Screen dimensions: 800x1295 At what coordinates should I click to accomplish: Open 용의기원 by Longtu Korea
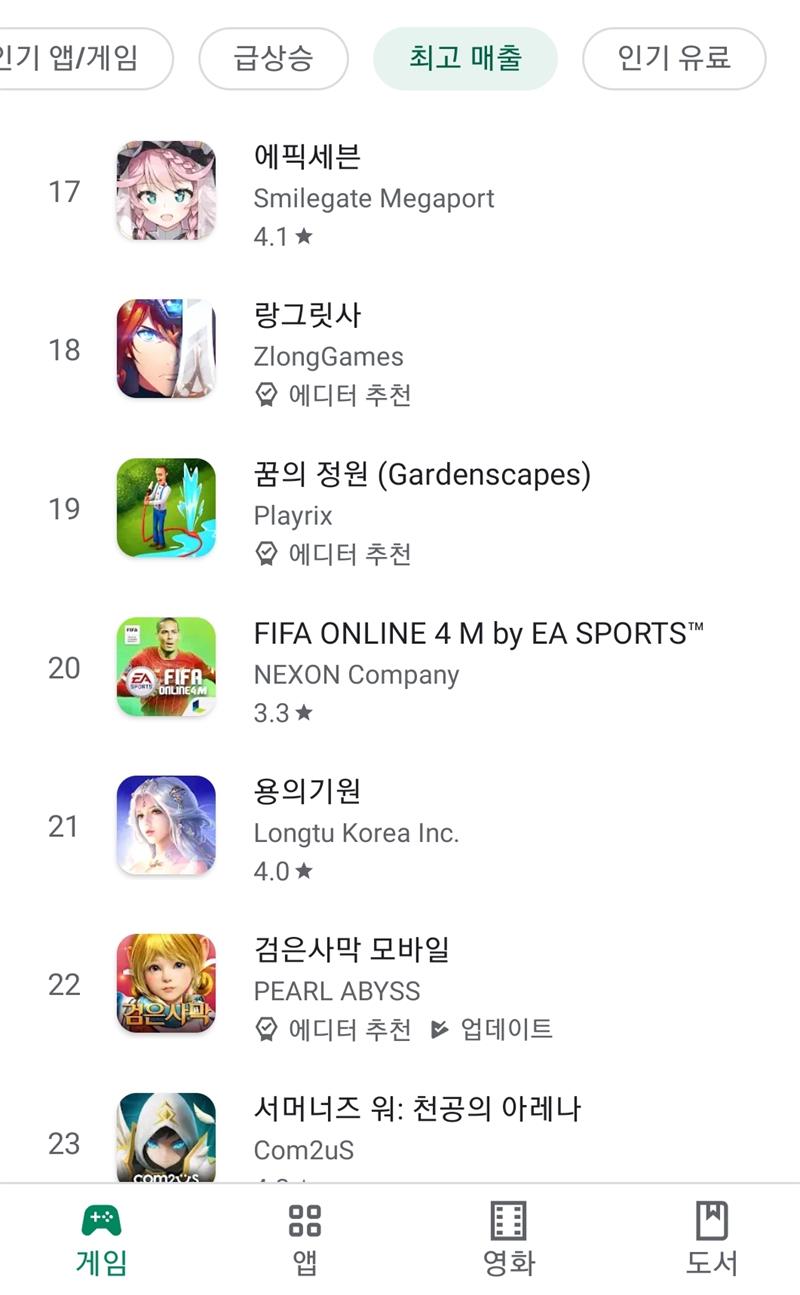coord(400,826)
